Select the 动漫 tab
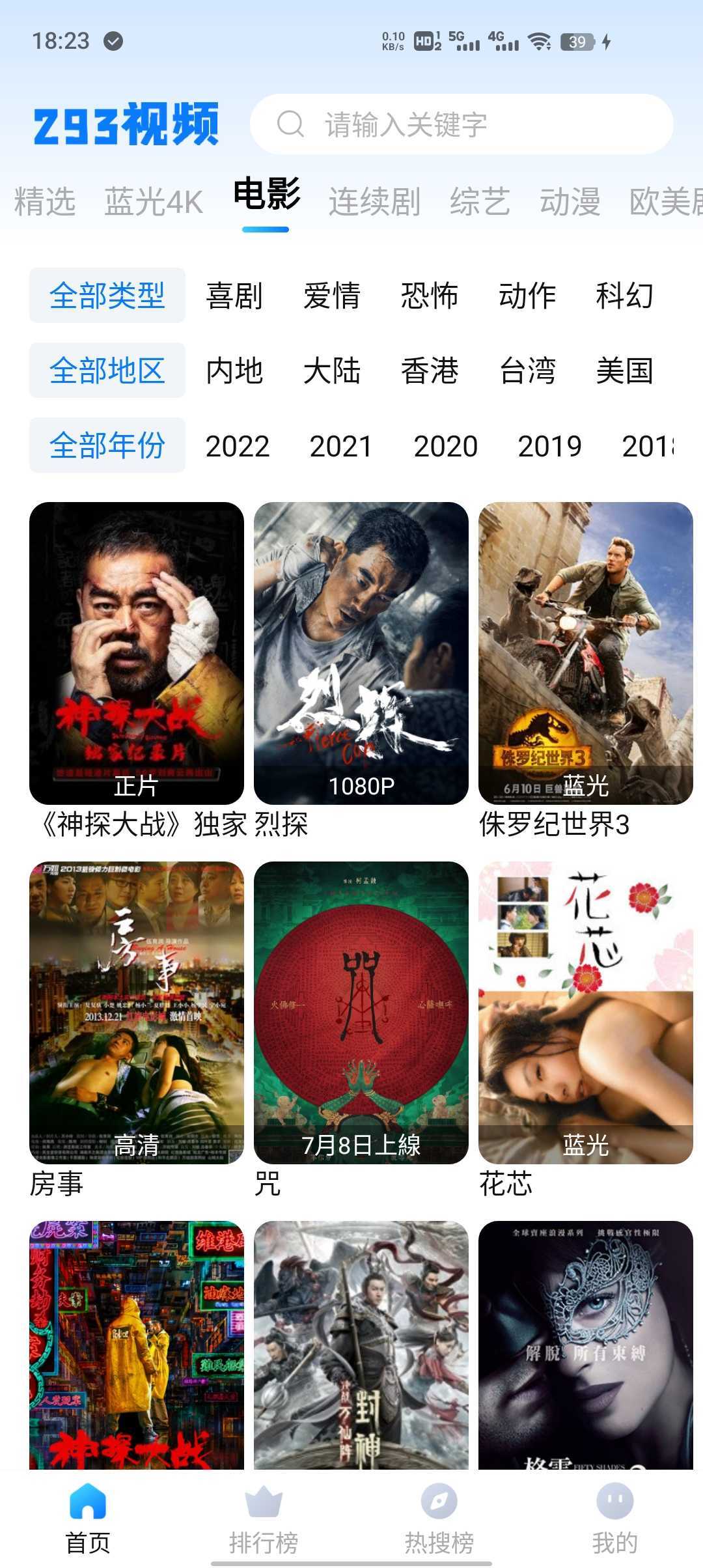703x1568 pixels. point(570,200)
